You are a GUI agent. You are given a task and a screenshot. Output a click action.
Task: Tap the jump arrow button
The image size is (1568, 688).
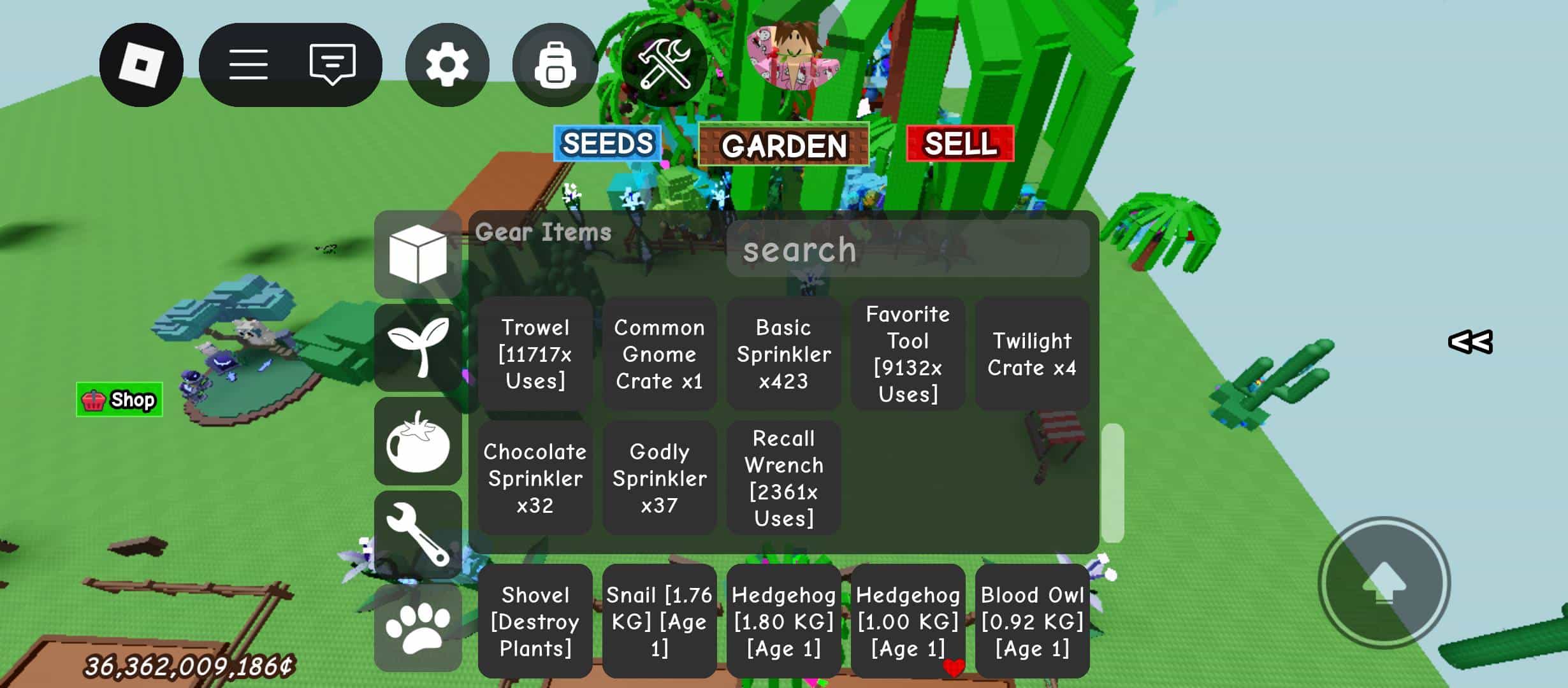point(1384,583)
